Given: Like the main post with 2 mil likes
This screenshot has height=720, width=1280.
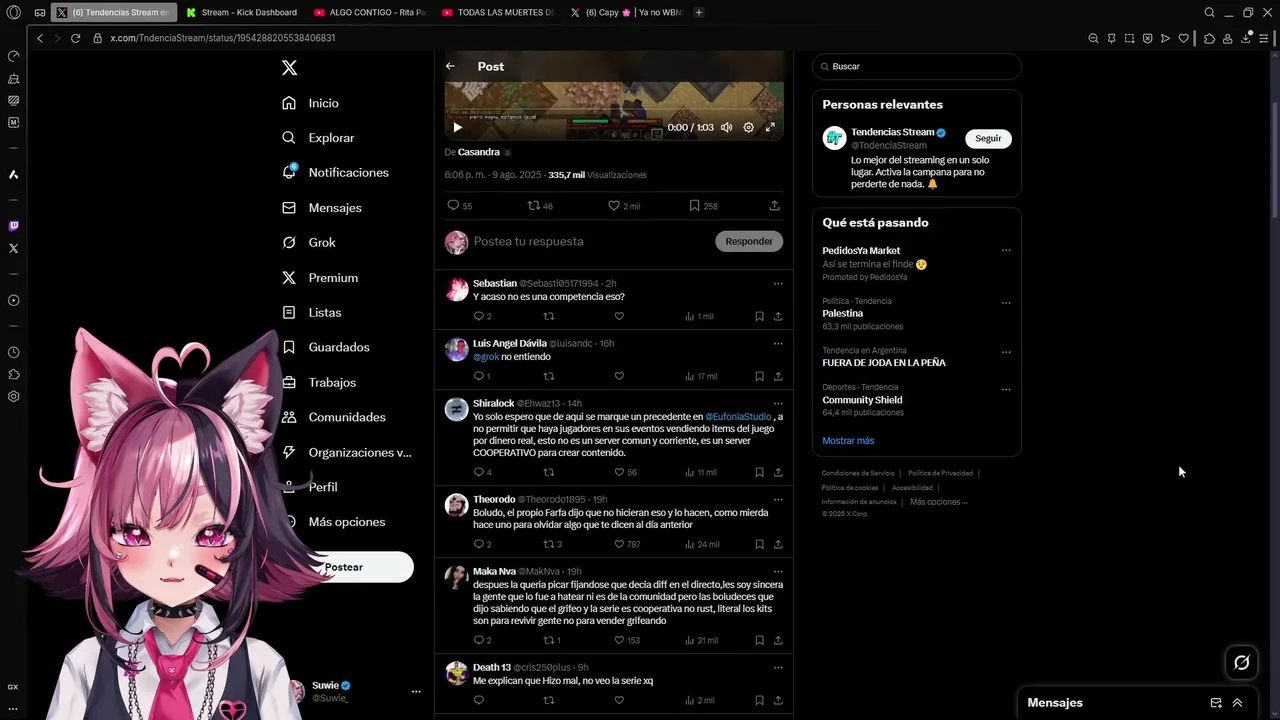Looking at the screenshot, I should [x=614, y=206].
